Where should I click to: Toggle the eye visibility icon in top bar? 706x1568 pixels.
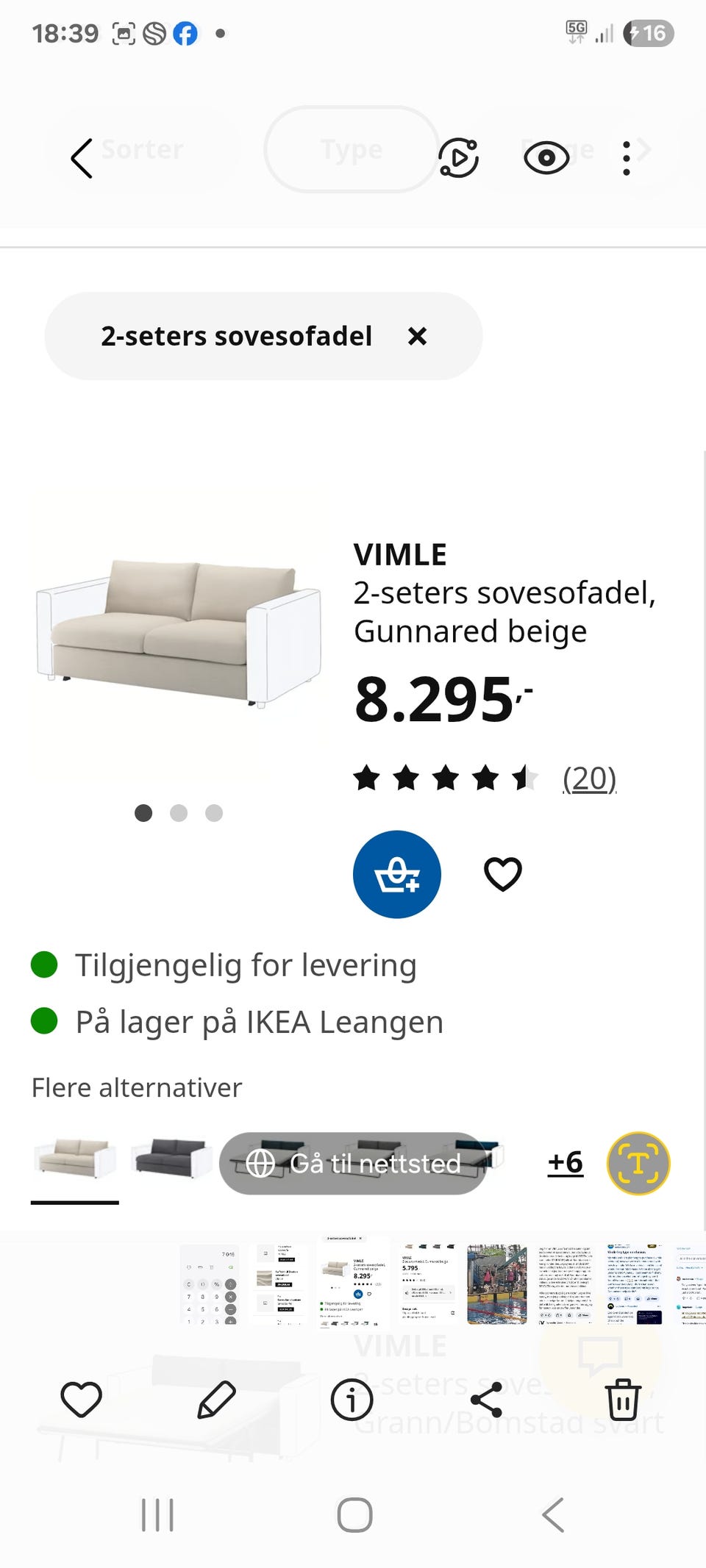pos(547,157)
